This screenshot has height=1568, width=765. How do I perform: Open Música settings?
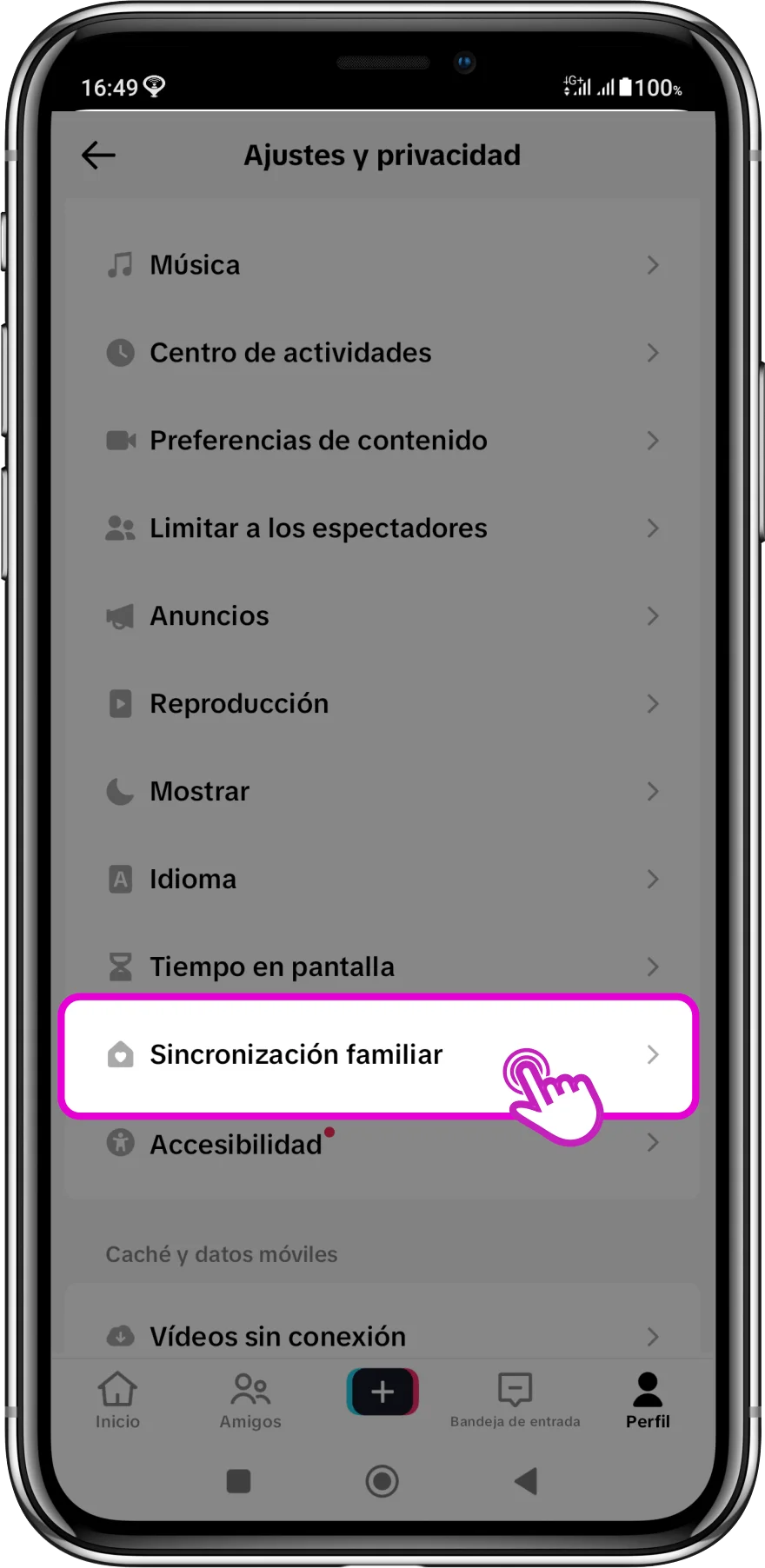pyautogui.click(x=381, y=265)
